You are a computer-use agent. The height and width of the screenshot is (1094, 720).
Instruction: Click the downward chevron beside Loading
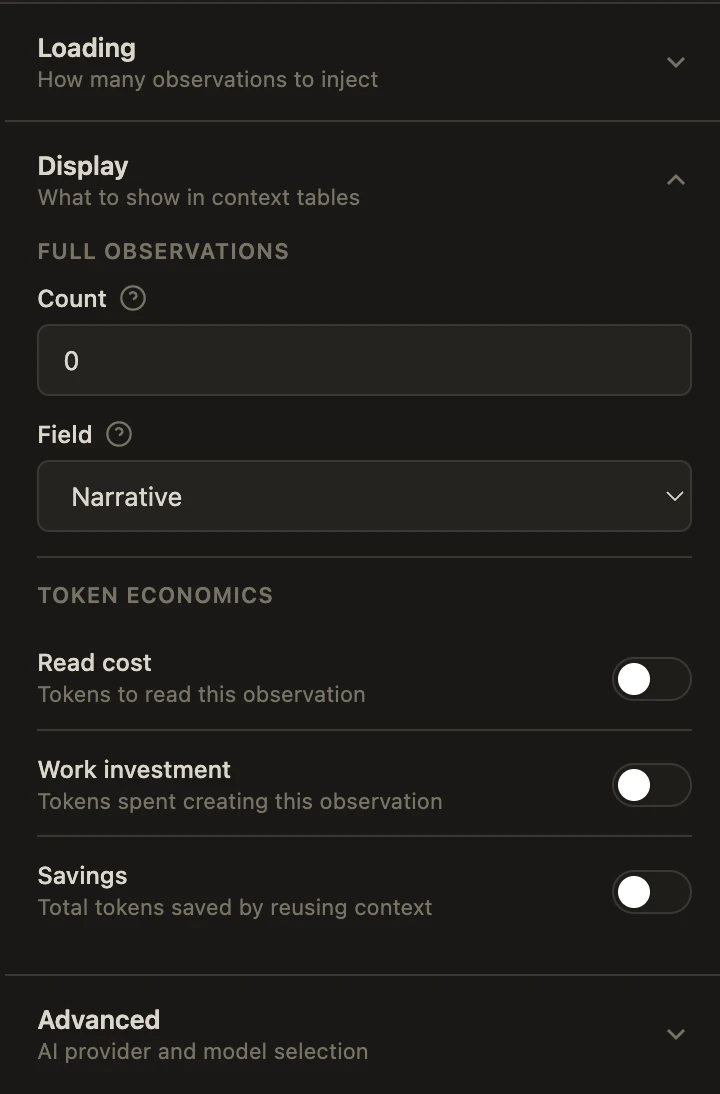click(676, 61)
